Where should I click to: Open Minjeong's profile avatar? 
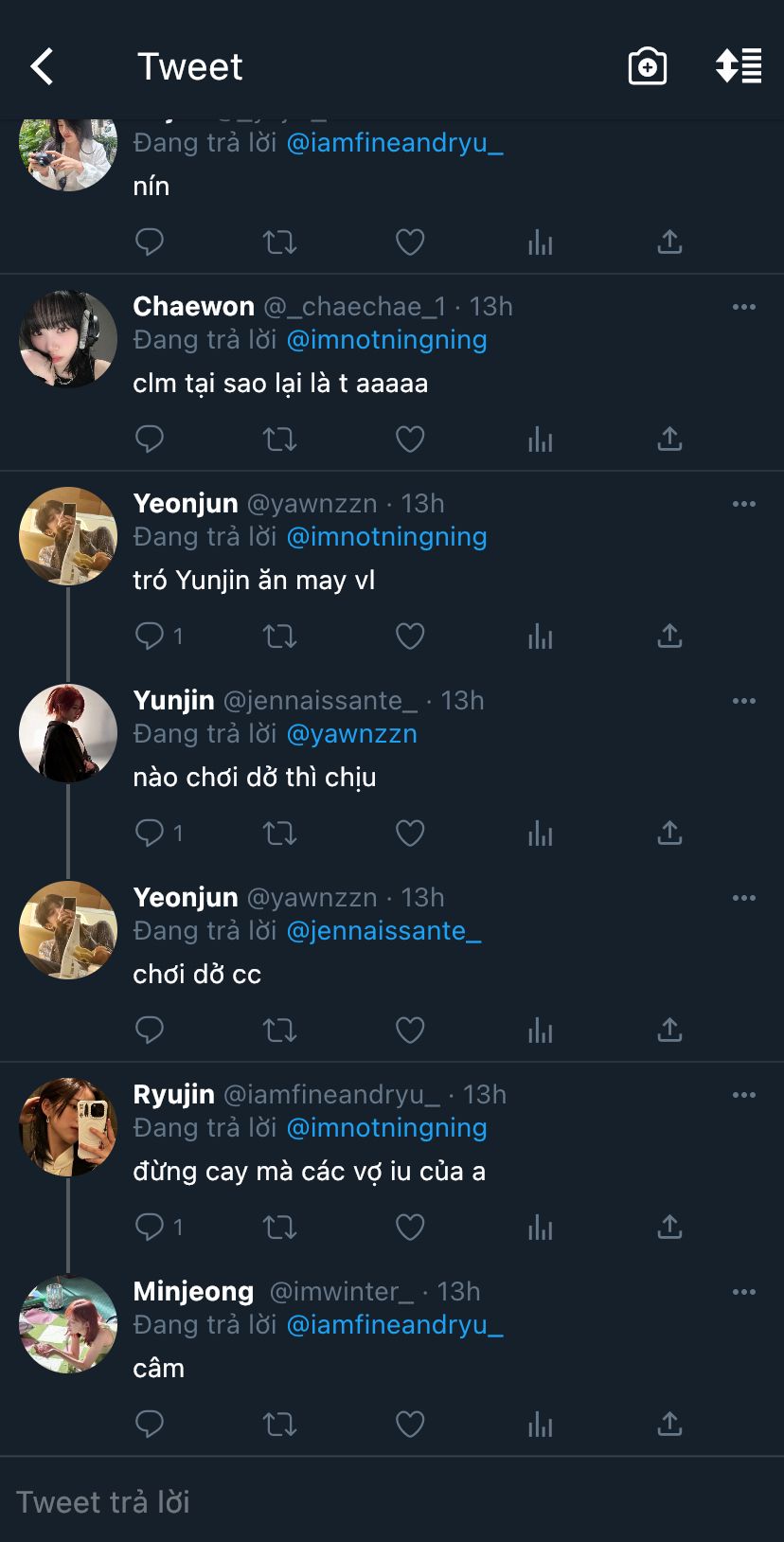tap(68, 1324)
